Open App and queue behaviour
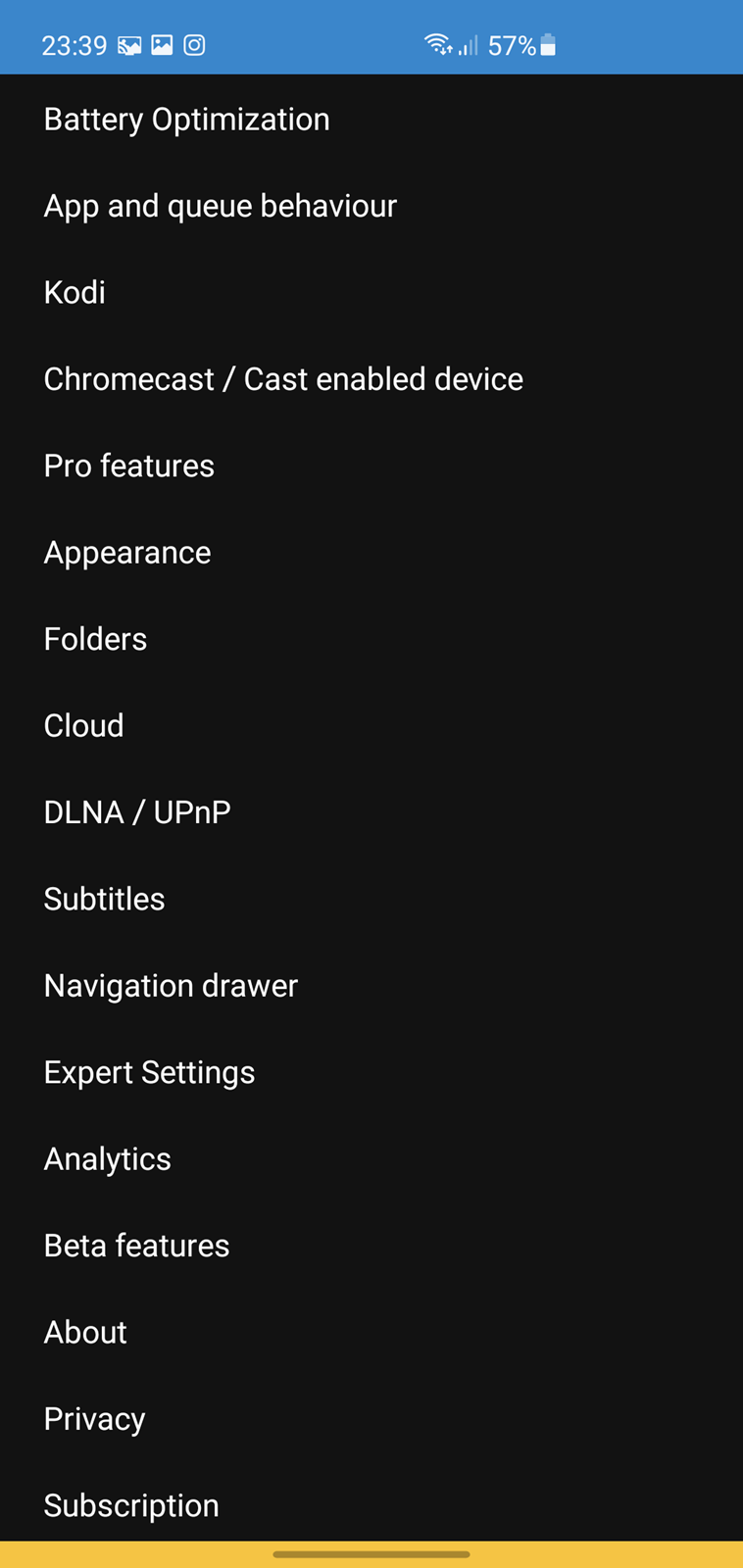 tap(371, 206)
